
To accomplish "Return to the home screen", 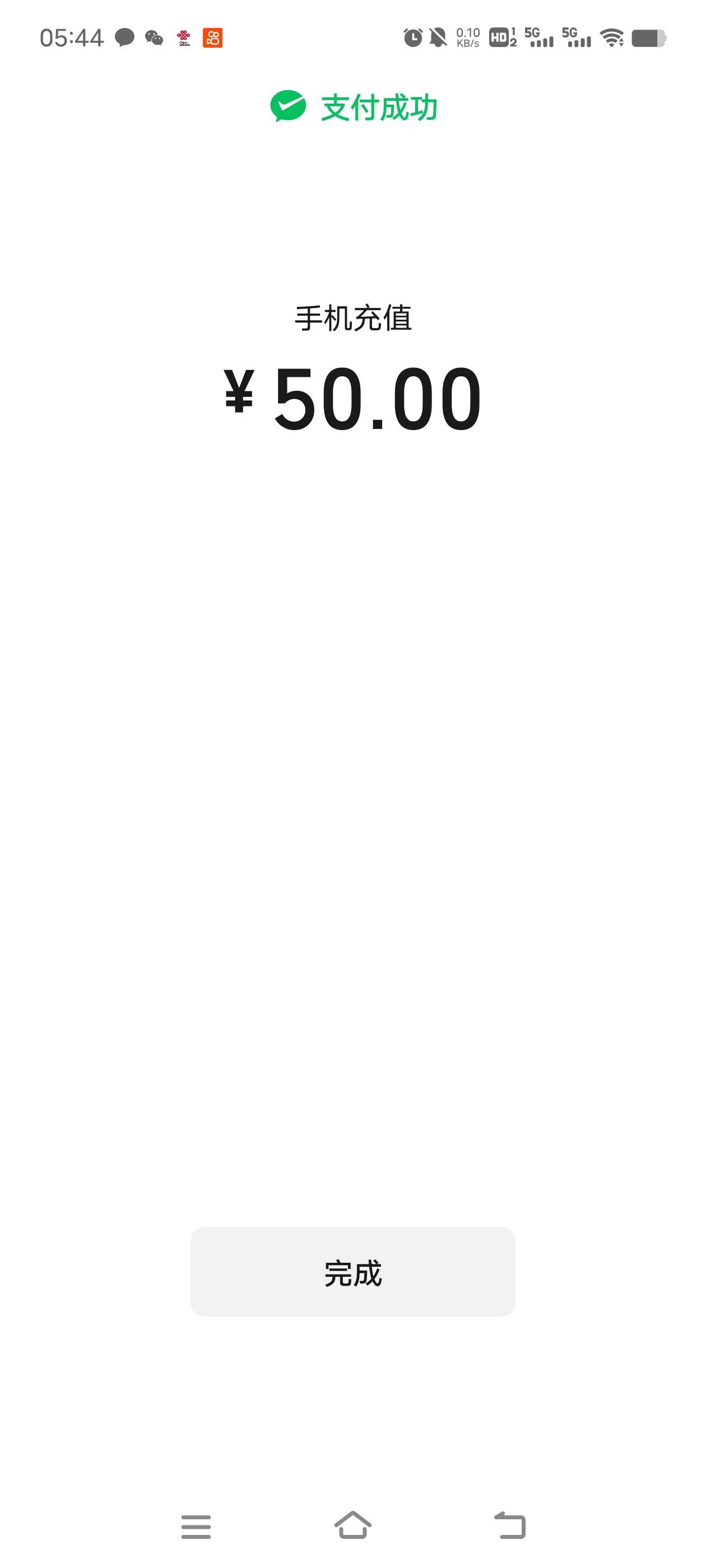I will coord(352,1525).
